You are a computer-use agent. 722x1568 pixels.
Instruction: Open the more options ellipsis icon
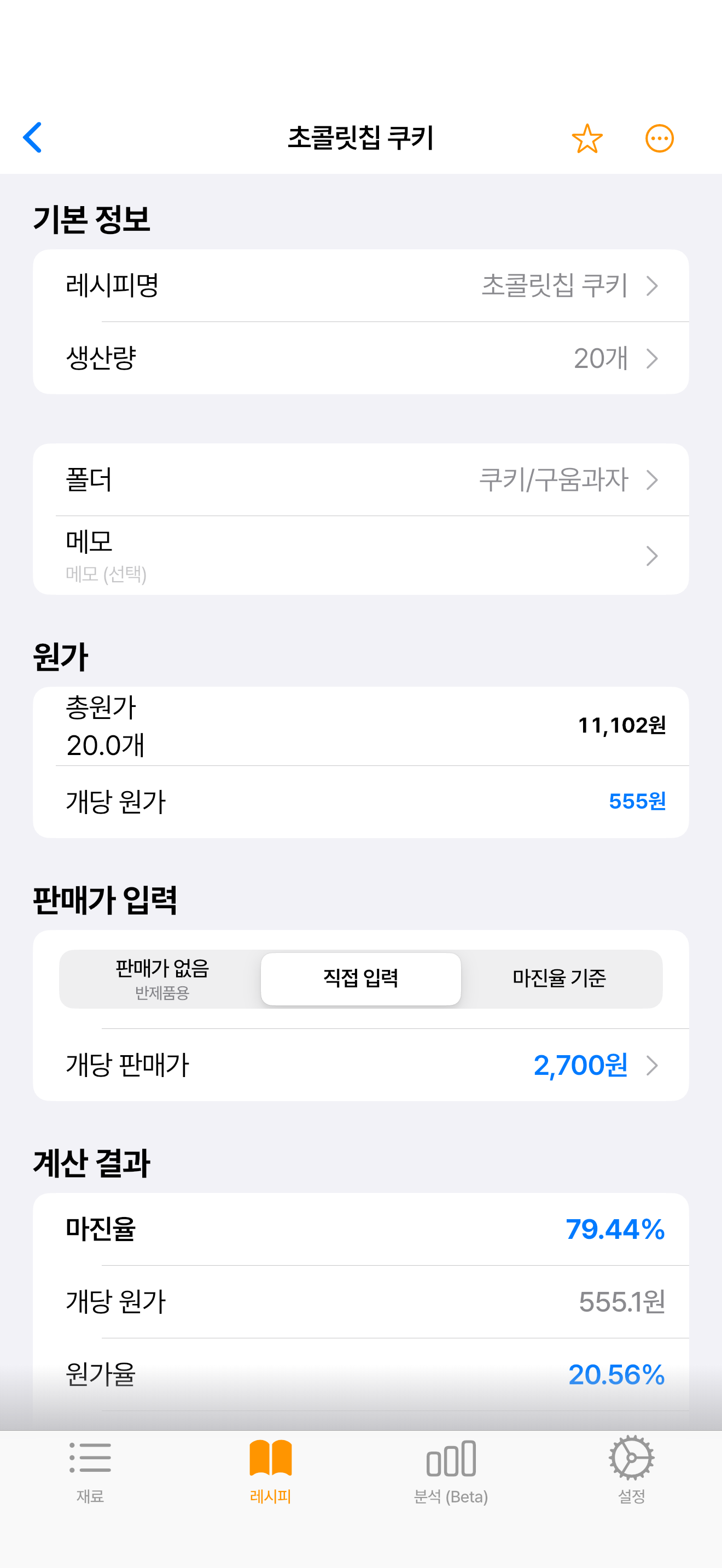[x=659, y=138]
